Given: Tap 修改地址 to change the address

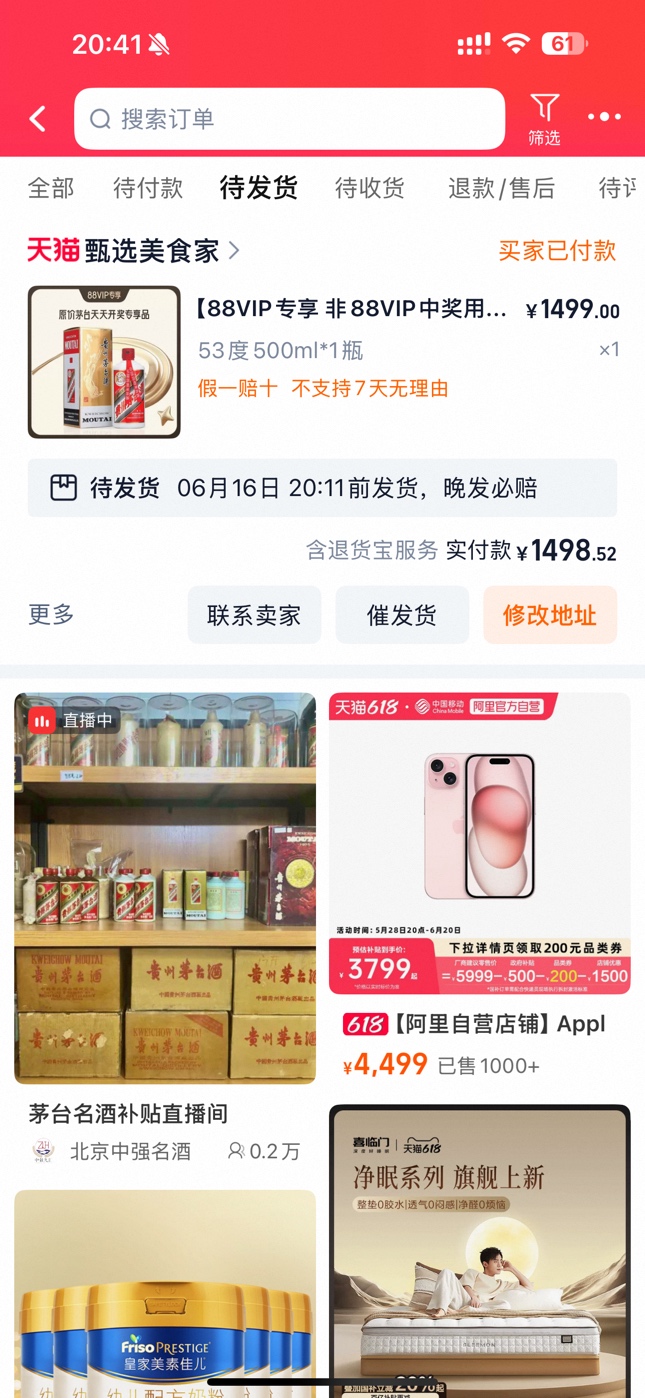Looking at the screenshot, I should tap(549, 615).
